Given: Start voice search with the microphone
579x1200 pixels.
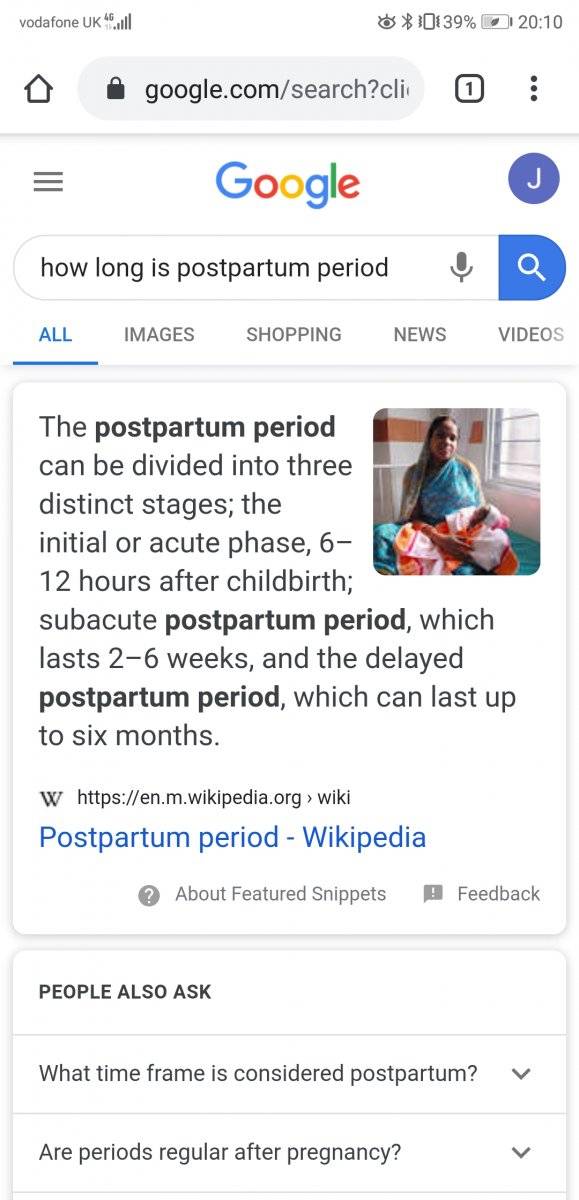Looking at the screenshot, I should pyautogui.click(x=461, y=267).
